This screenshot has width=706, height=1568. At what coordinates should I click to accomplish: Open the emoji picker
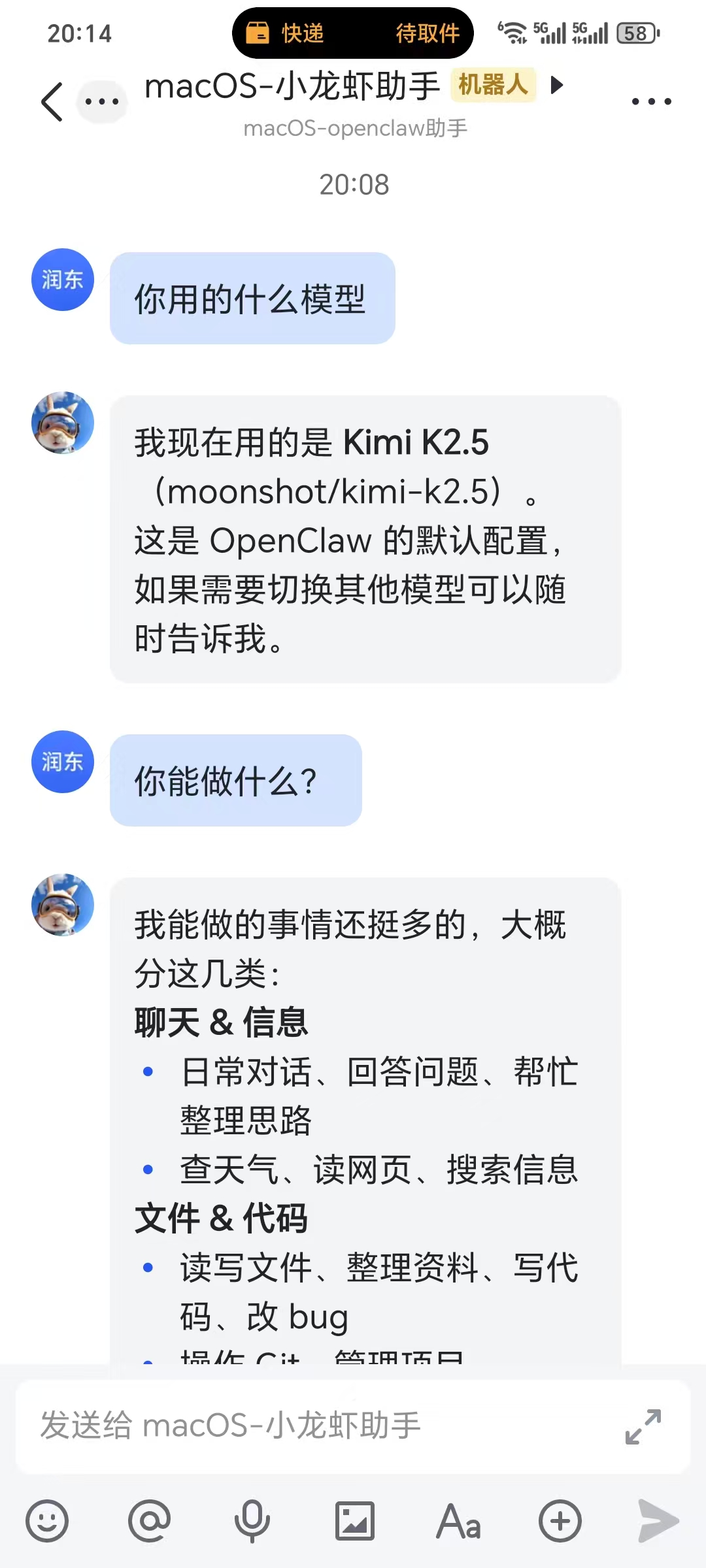(x=47, y=1521)
